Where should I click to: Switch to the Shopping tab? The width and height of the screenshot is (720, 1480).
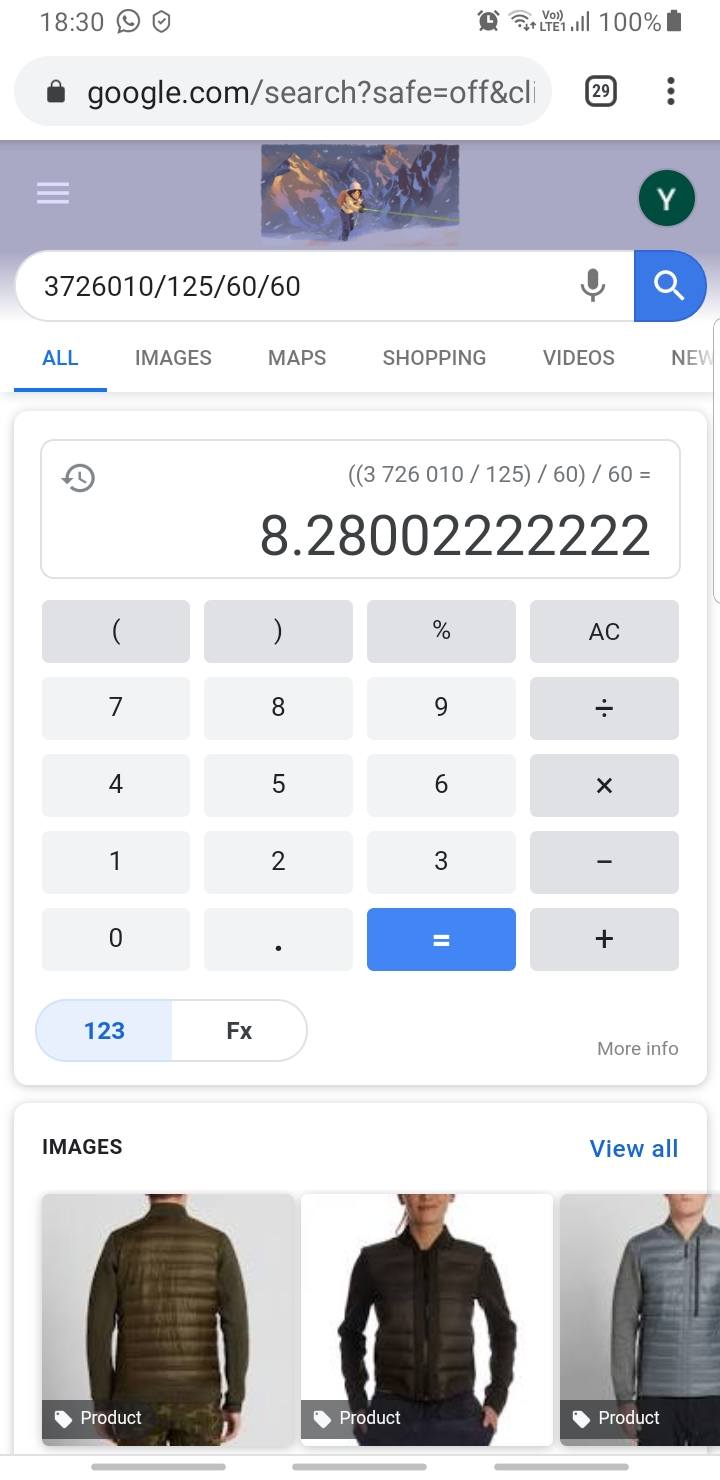434,358
